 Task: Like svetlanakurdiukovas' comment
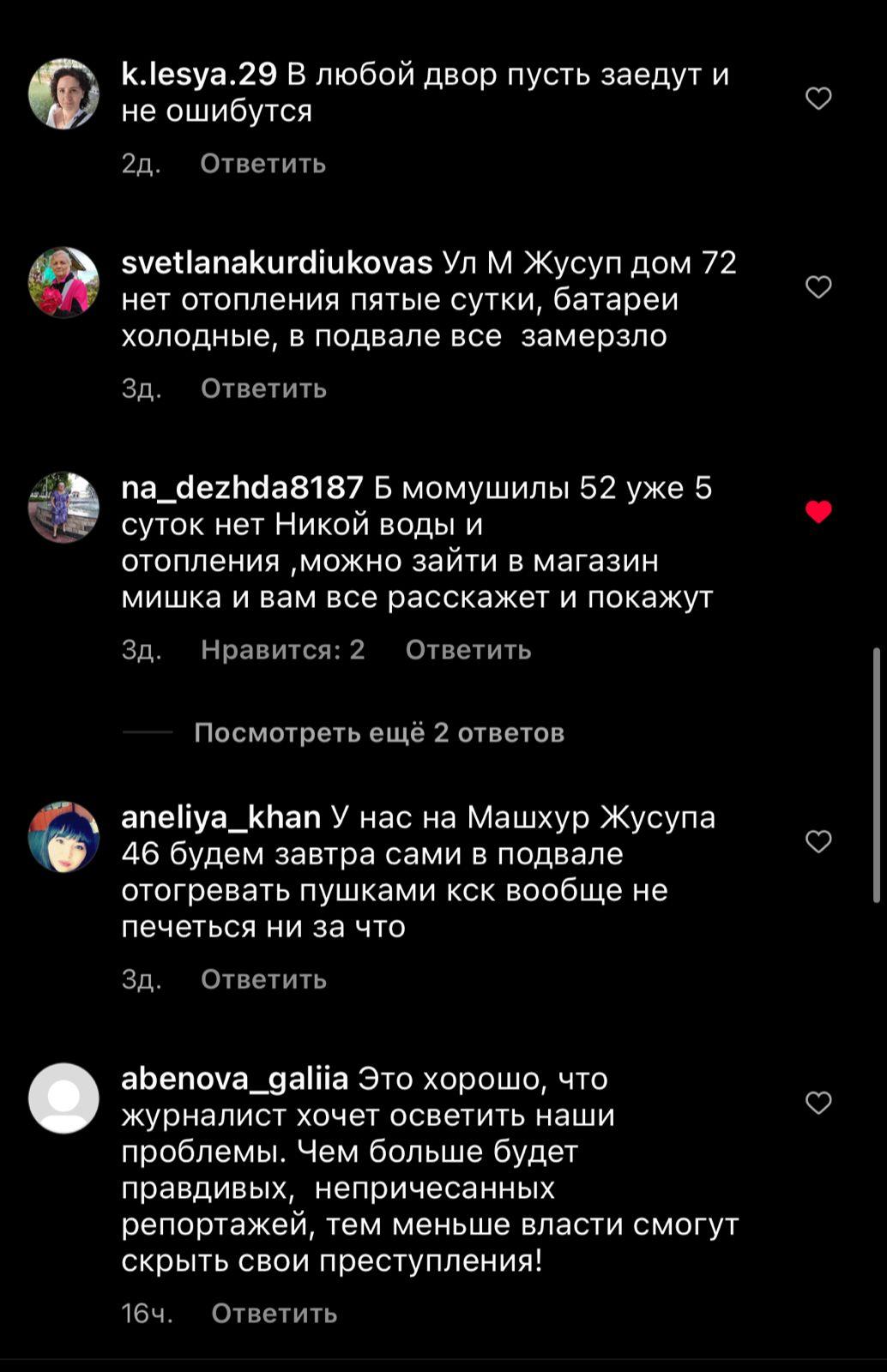pos(818,286)
